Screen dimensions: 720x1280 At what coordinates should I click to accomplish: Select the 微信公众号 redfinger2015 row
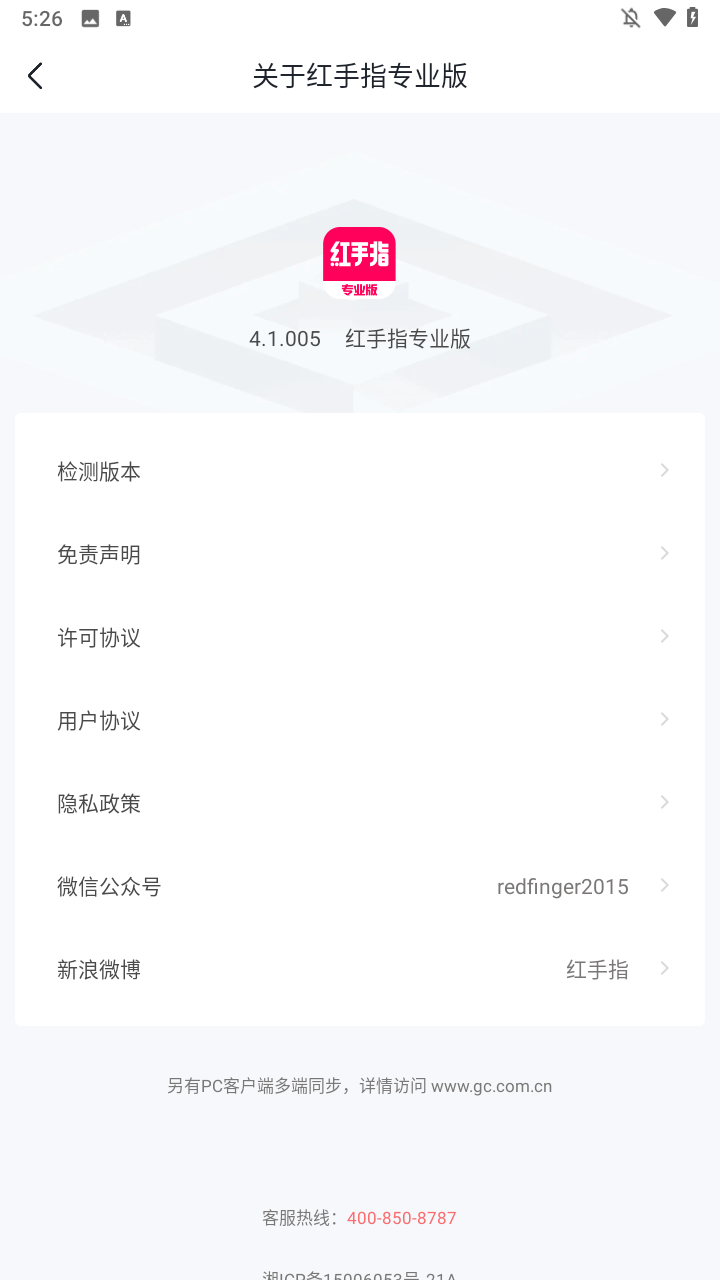pyautogui.click(x=360, y=886)
